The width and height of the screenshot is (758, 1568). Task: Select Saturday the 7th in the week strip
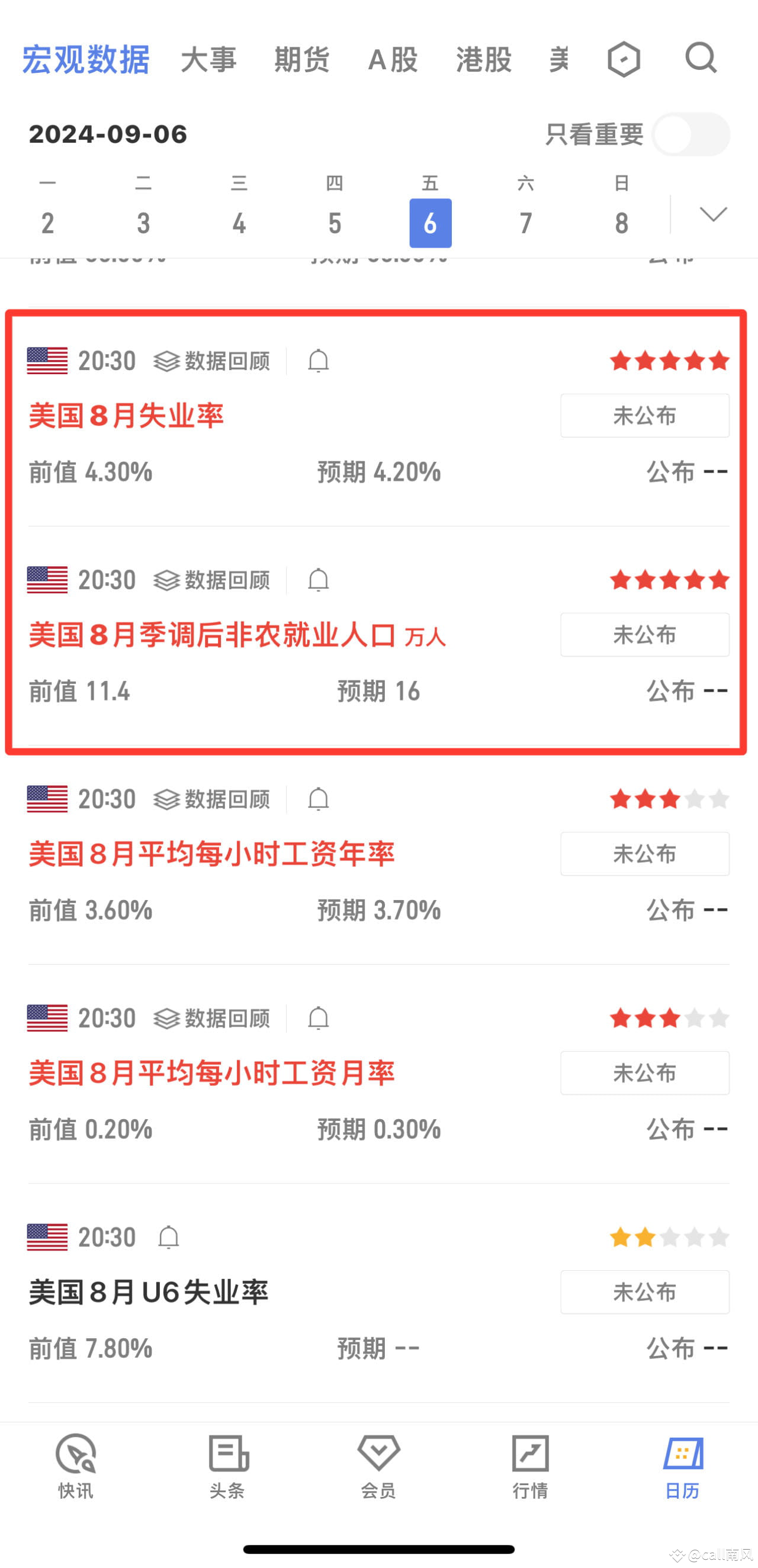tap(525, 222)
